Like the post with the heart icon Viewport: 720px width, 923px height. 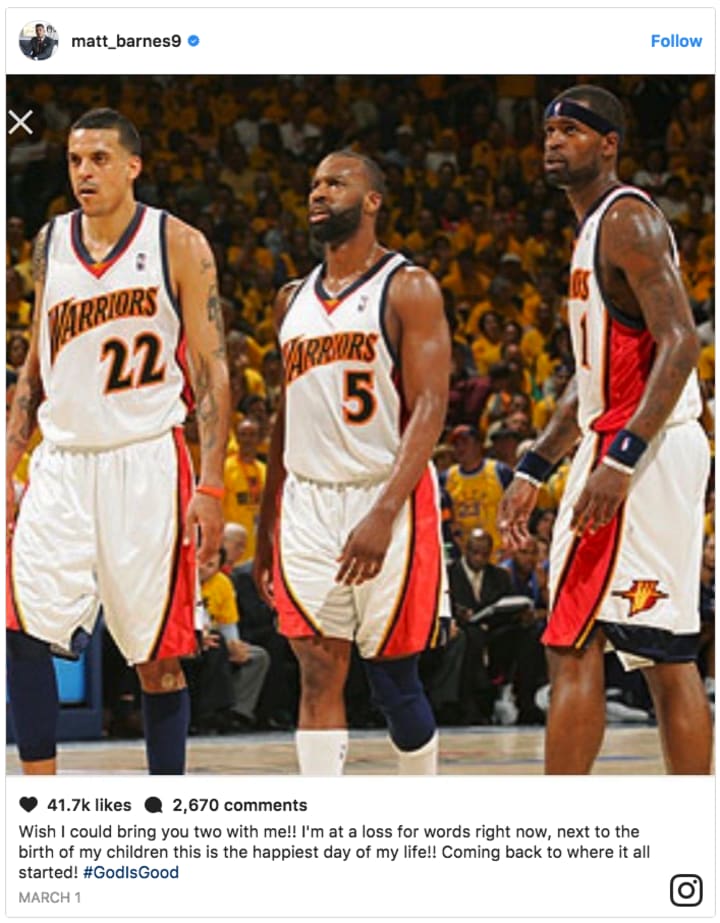[x=28, y=805]
